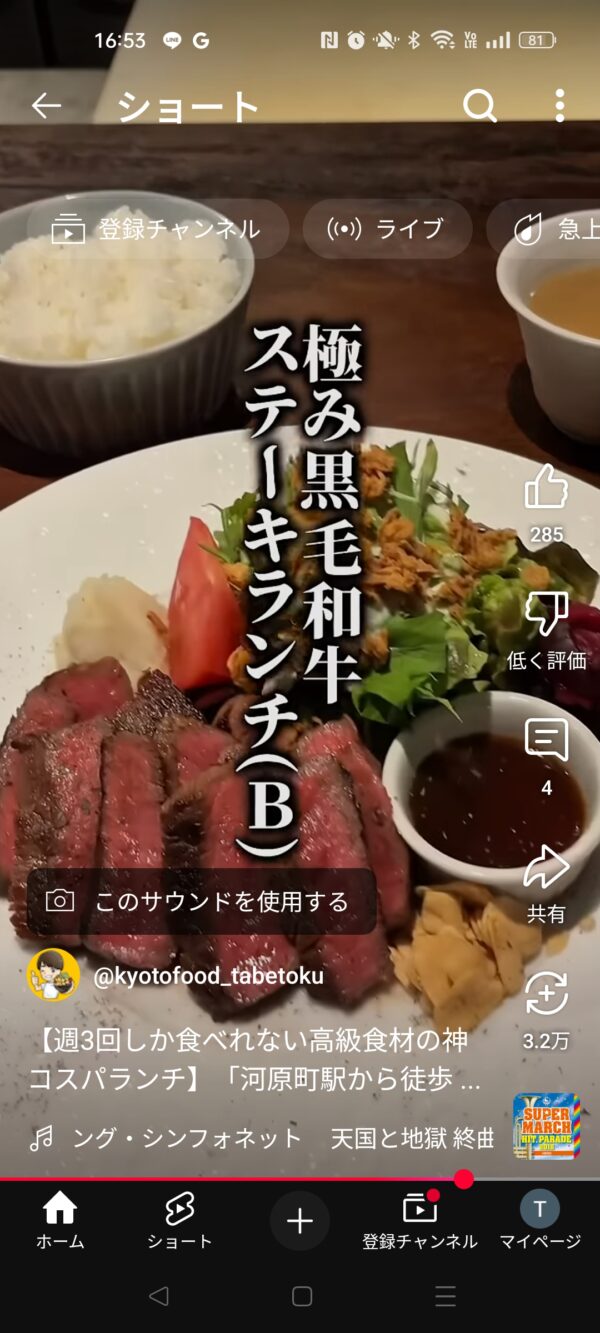Switch to the マイページ tab
This screenshot has width=600, height=1333.
pos(540,1222)
